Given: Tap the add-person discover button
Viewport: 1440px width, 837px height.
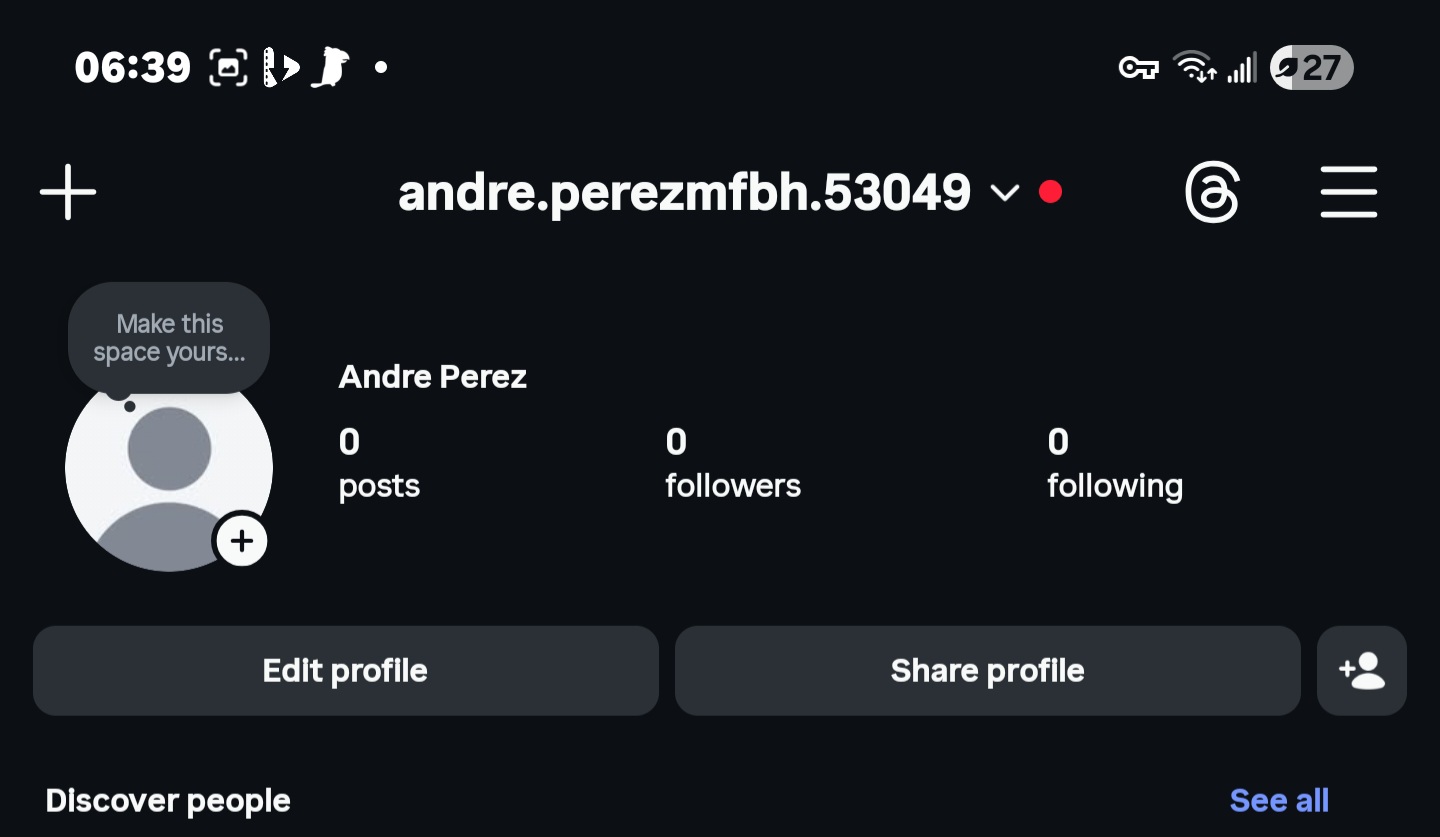Looking at the screenshot, I should pyautogui.click(x=1361, y=670).
